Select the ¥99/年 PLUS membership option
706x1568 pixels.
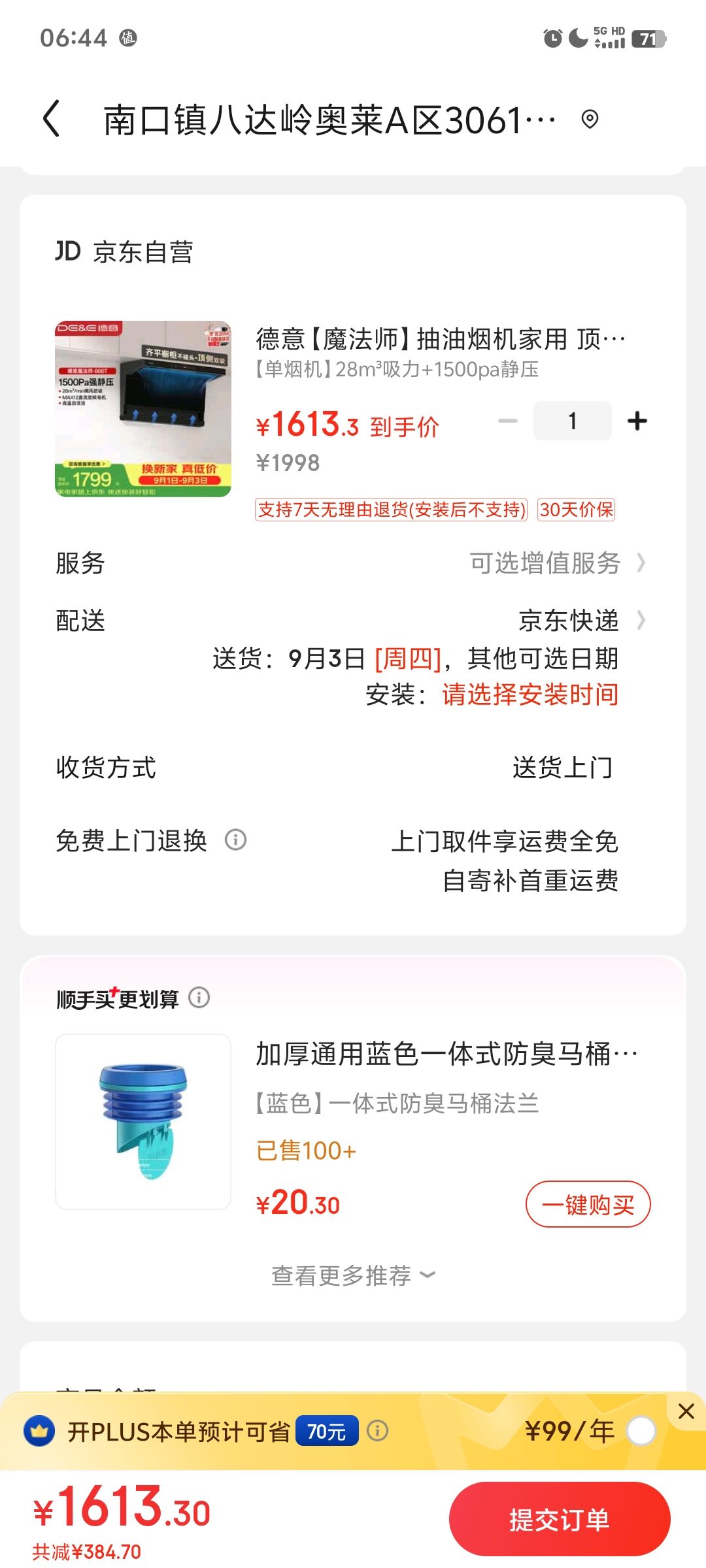[641, 1431]
